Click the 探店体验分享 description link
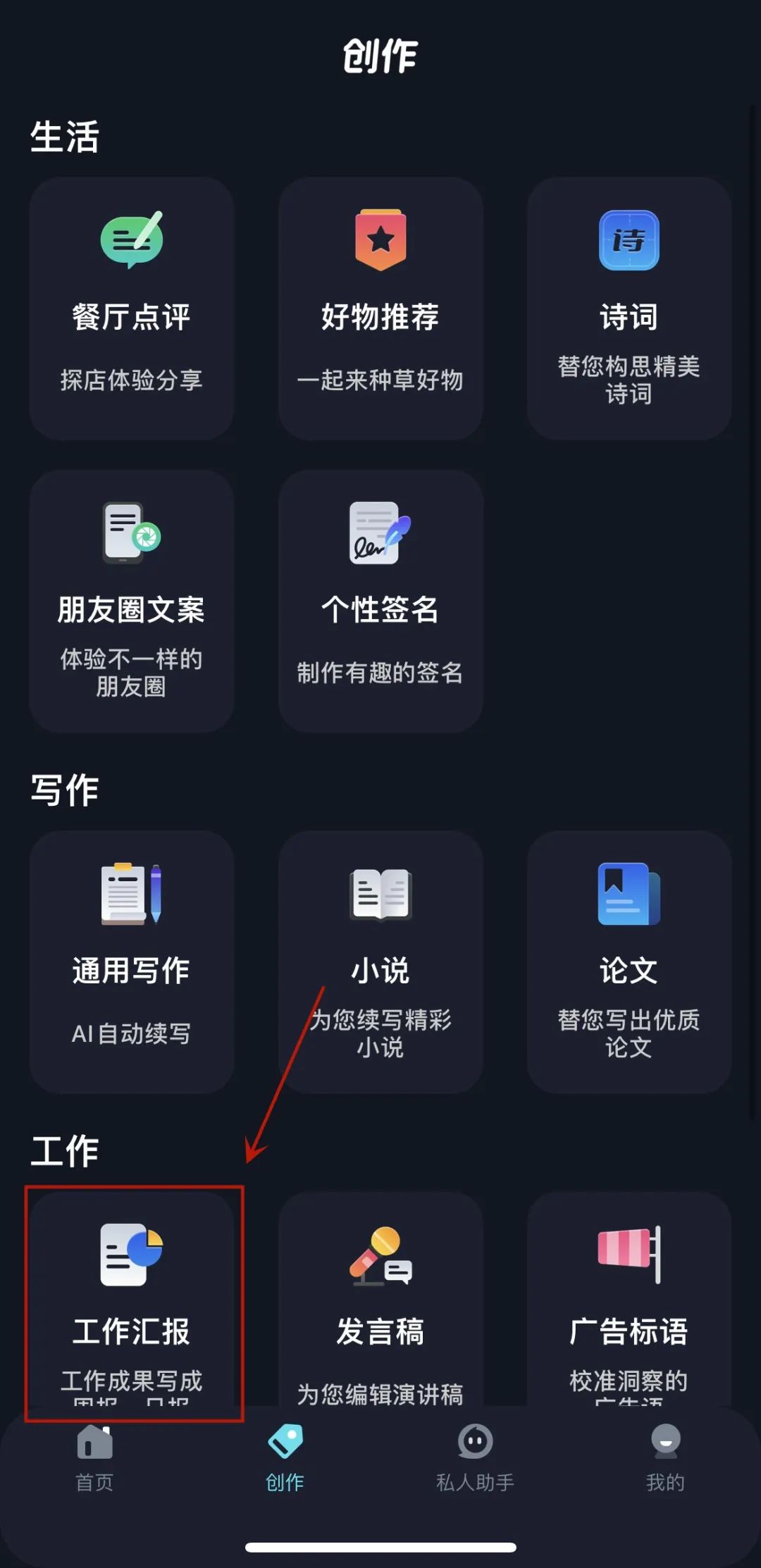This screenshot has height=1568, width=761. [x=131, y=380]
